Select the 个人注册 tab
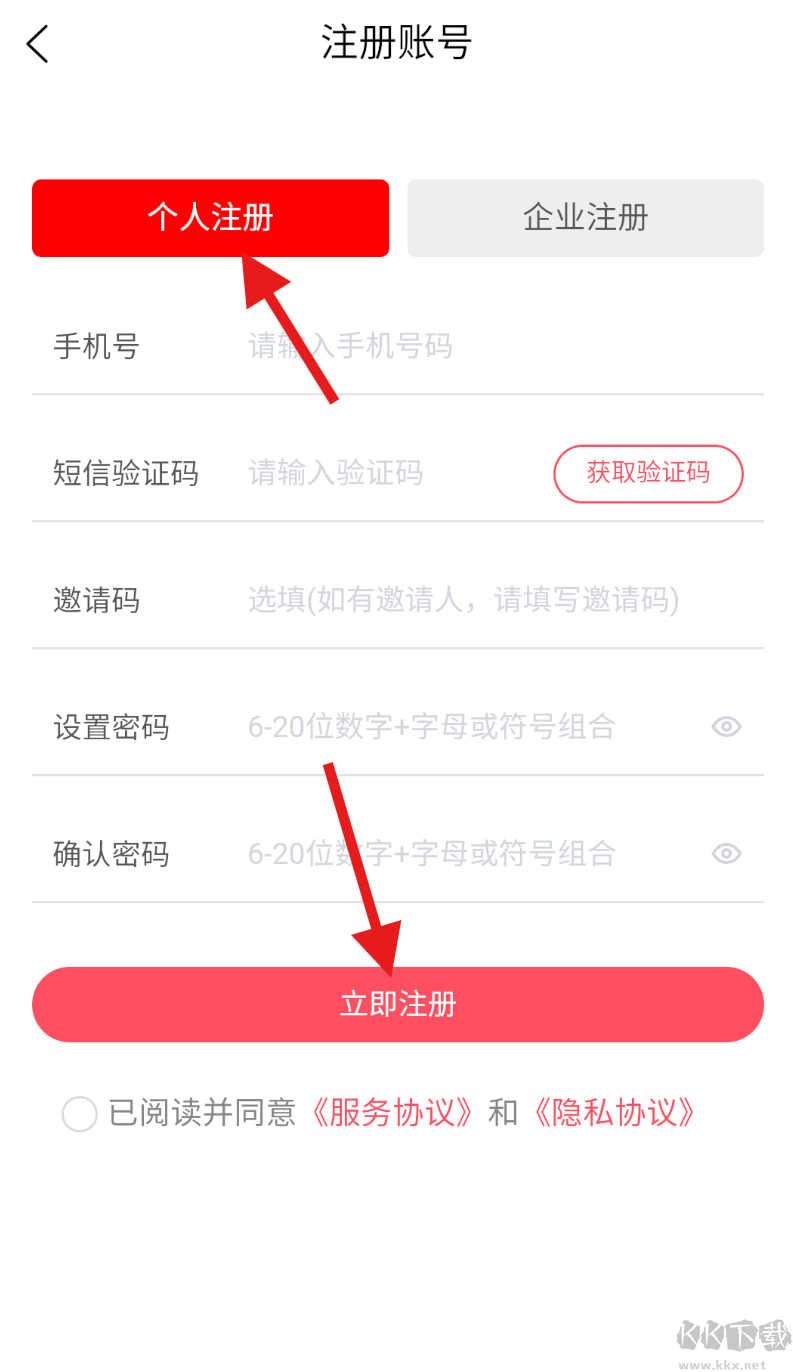 pos(210,218)
